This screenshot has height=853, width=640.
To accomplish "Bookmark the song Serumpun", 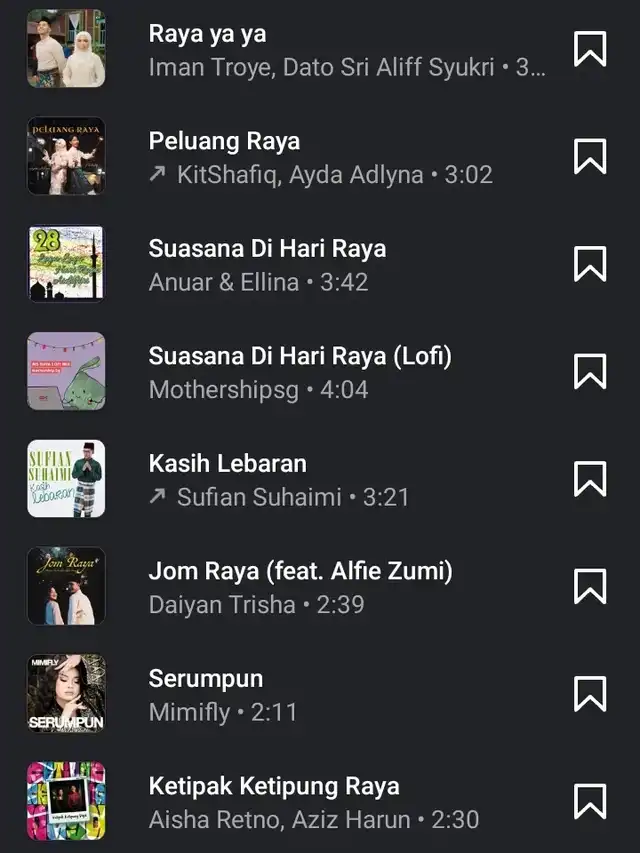I will (x=590, y=694).
